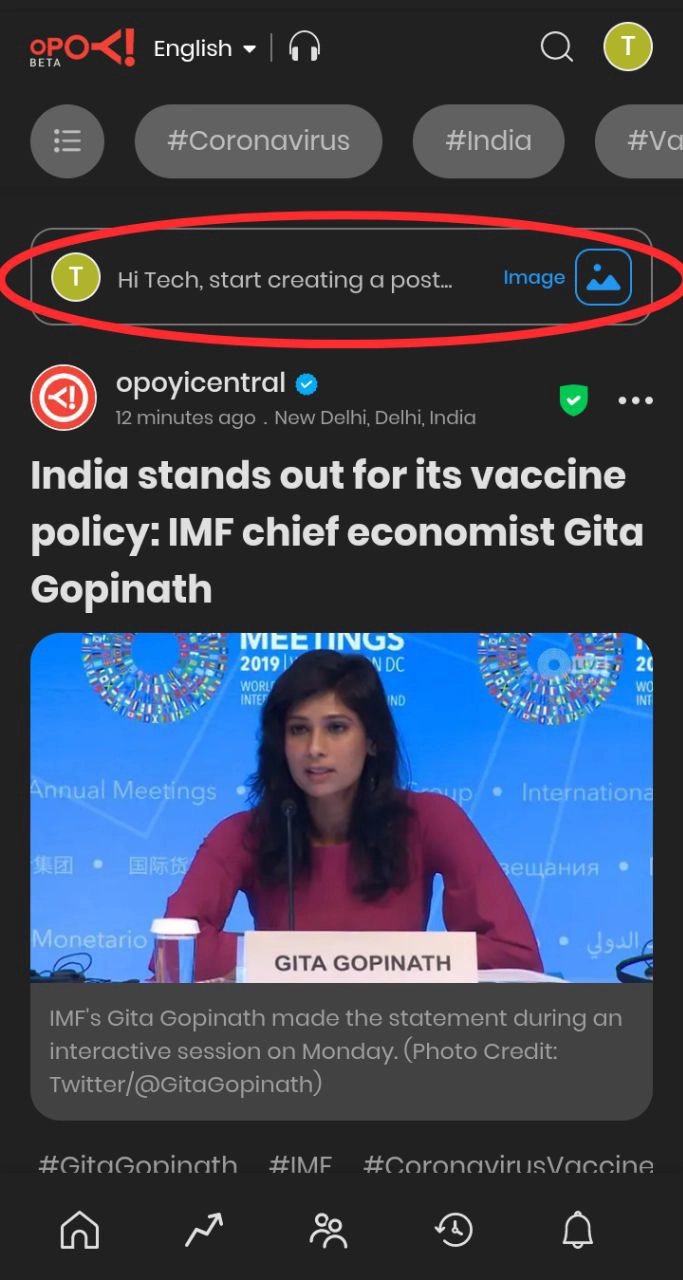Start creating a post field
This screenshot has height=1280, width=683.
[285, 279]
